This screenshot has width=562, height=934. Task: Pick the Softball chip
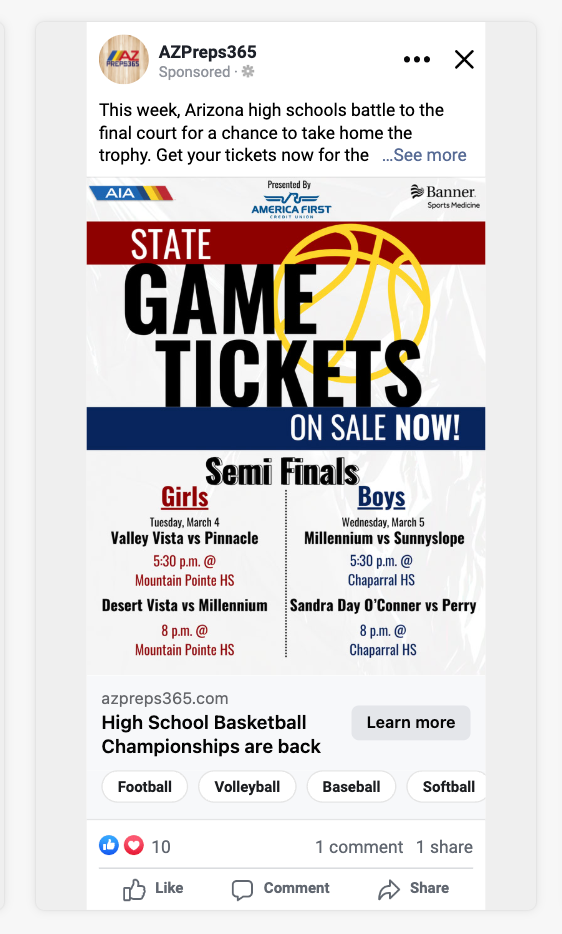[x=448, y=787]
